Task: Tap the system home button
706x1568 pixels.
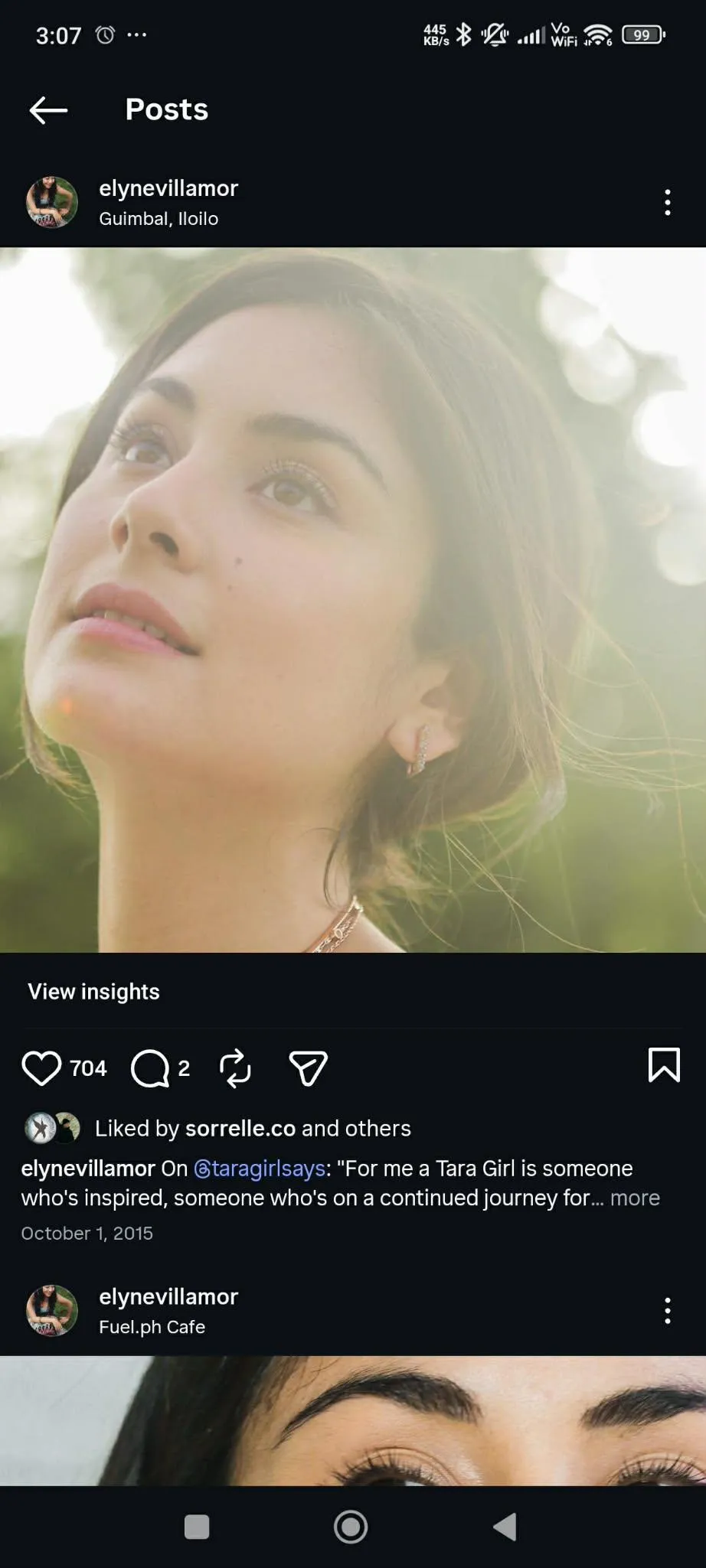Action: (x=351, y=1527)
